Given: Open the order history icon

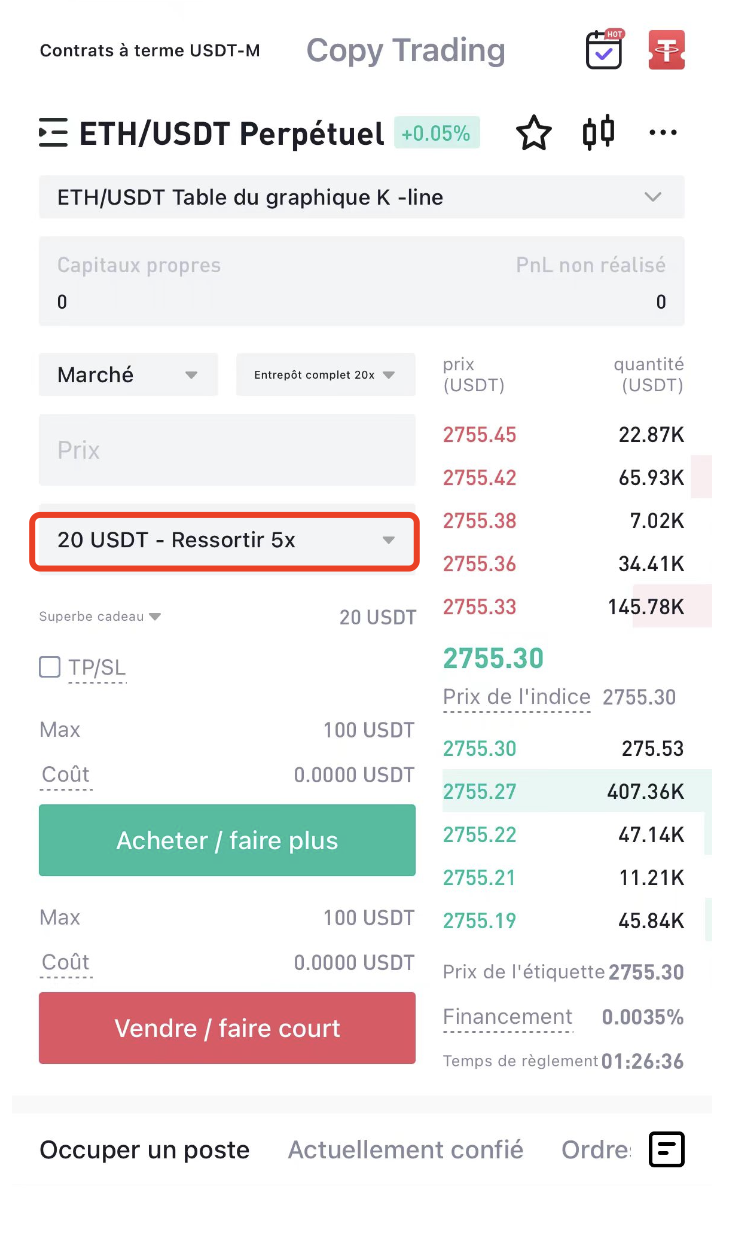Looking at the screenshot, I should (667, 1150).
